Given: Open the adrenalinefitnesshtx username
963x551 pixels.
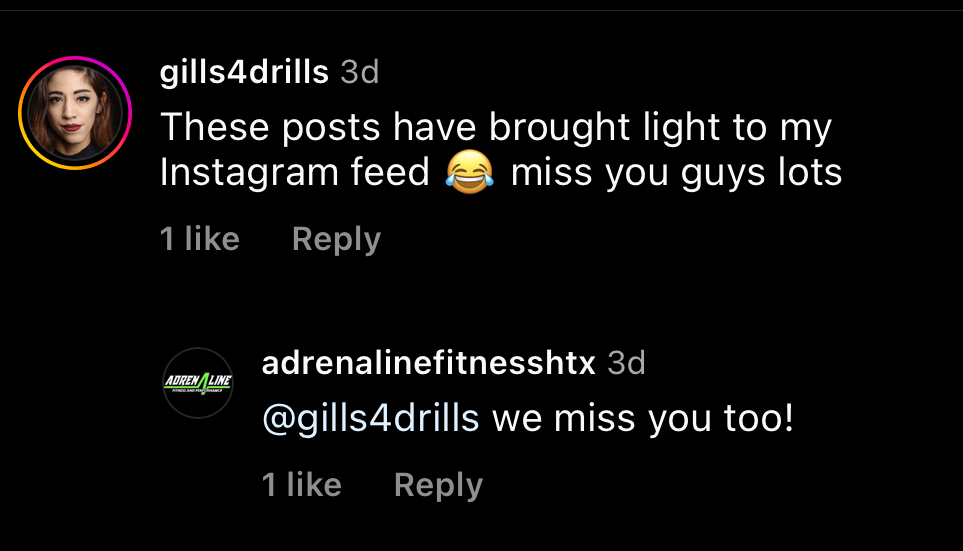Looking at the screenshot, I should 429,363.
